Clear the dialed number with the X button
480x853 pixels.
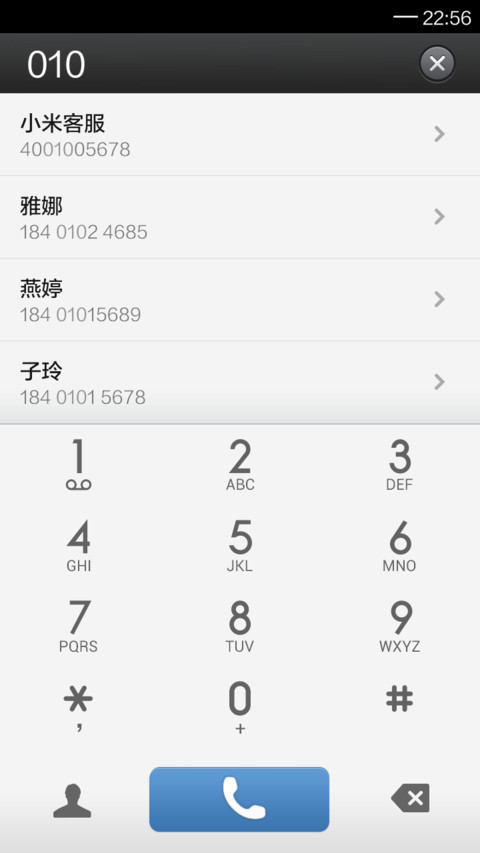[437, 64]
